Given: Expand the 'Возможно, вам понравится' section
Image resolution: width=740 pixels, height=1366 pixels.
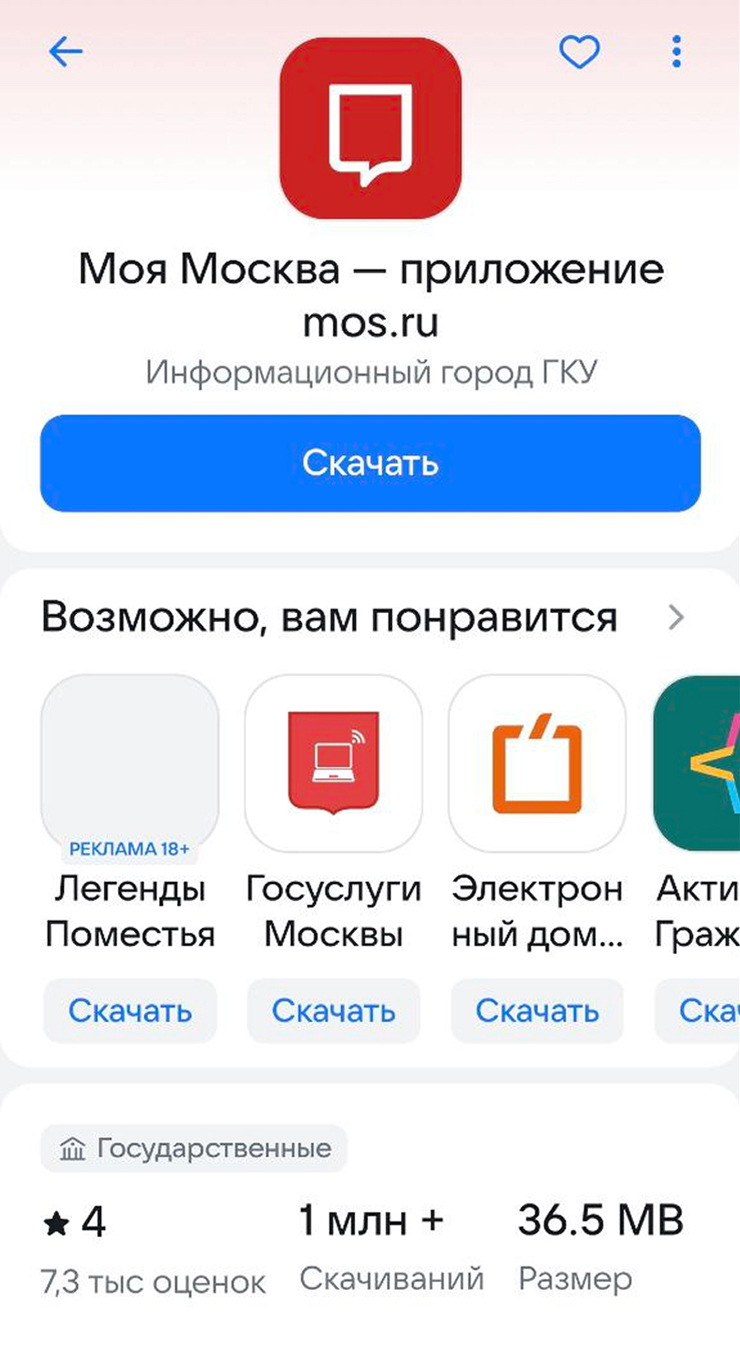Looking at the screenshot, I should point(677,618).
